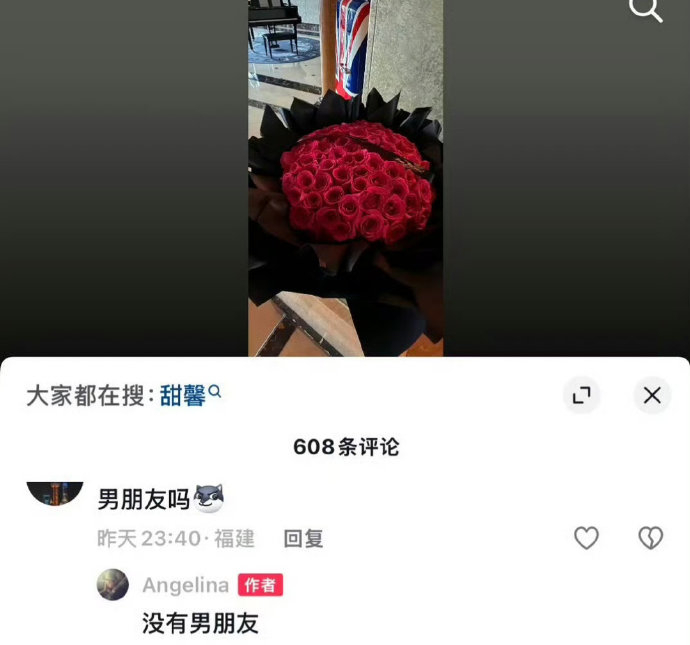
Task: Tap the rose bouquet video
Action: tap(345, 178)
